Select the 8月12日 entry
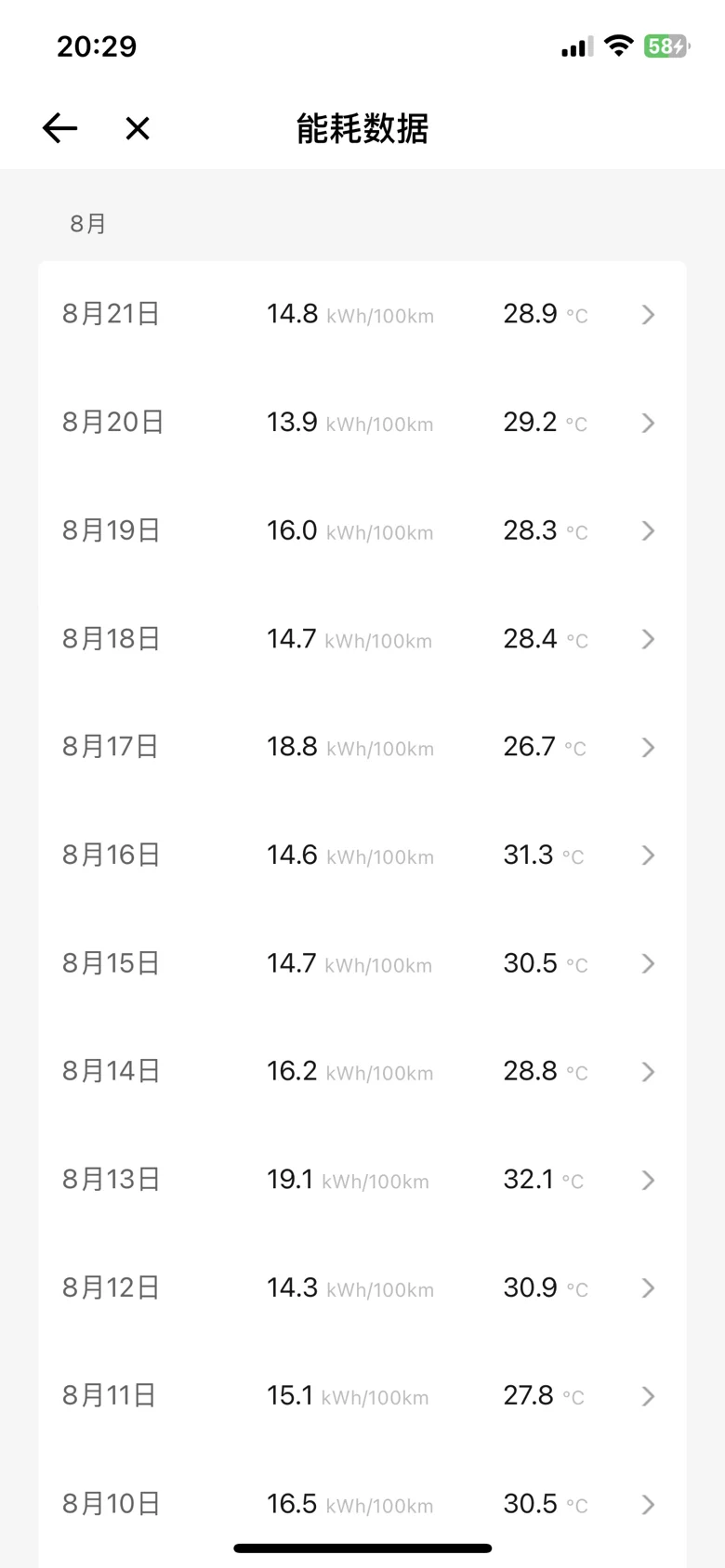The image size is (725, 1568). click(362, 1287)
